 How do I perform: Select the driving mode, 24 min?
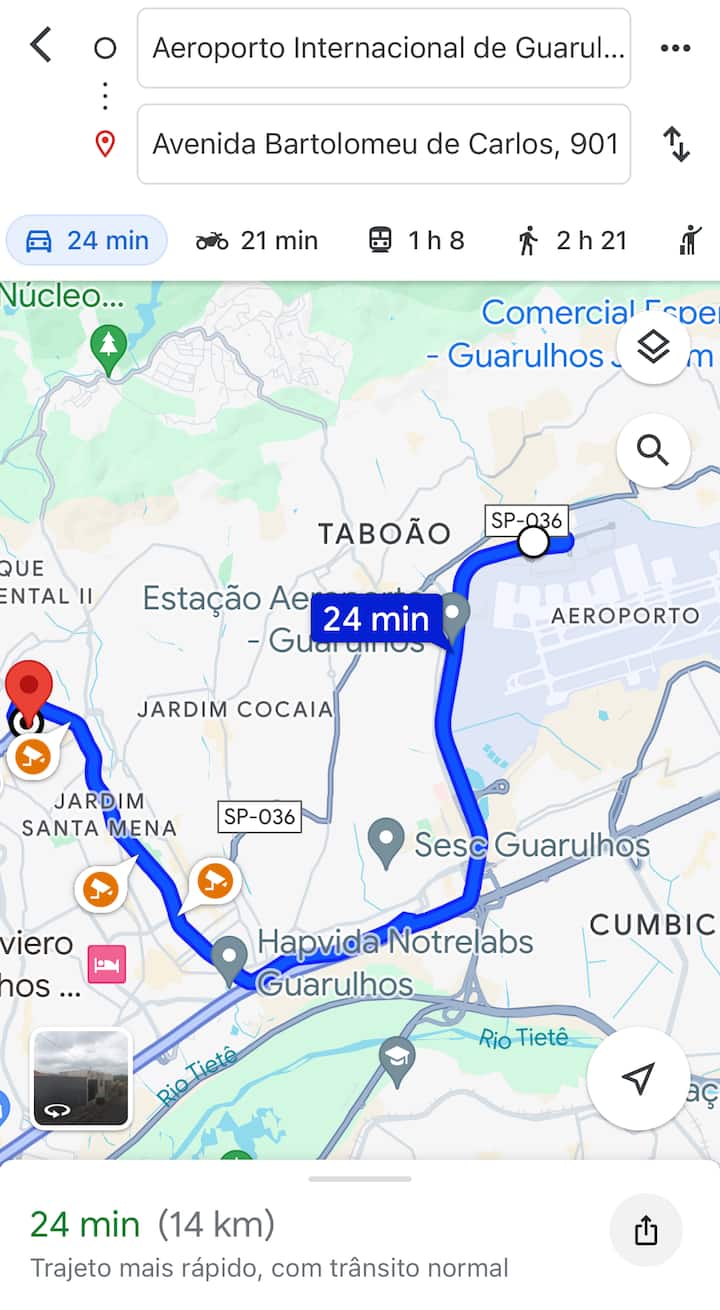coord(87,240)
